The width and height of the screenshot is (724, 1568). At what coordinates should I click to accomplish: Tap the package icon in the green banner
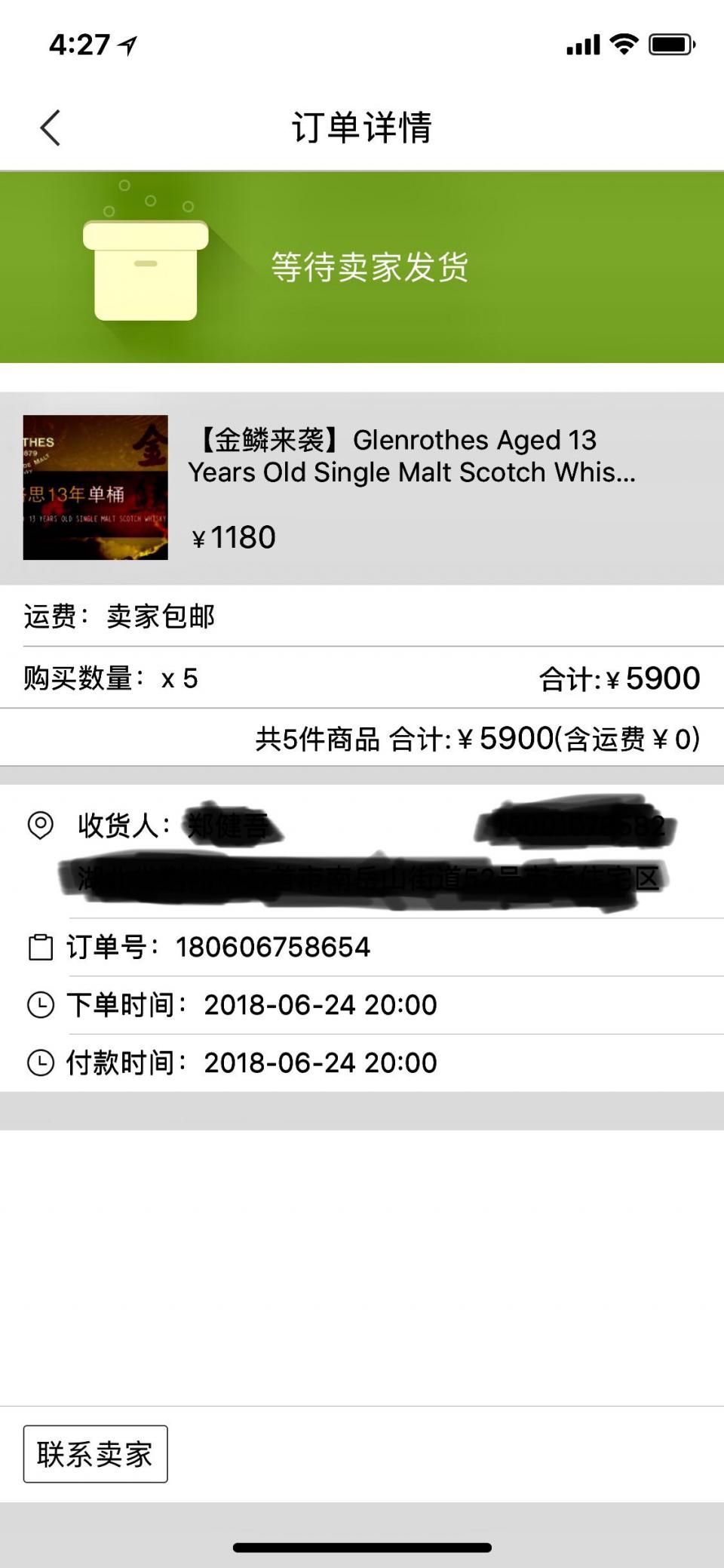pos(146,269)
